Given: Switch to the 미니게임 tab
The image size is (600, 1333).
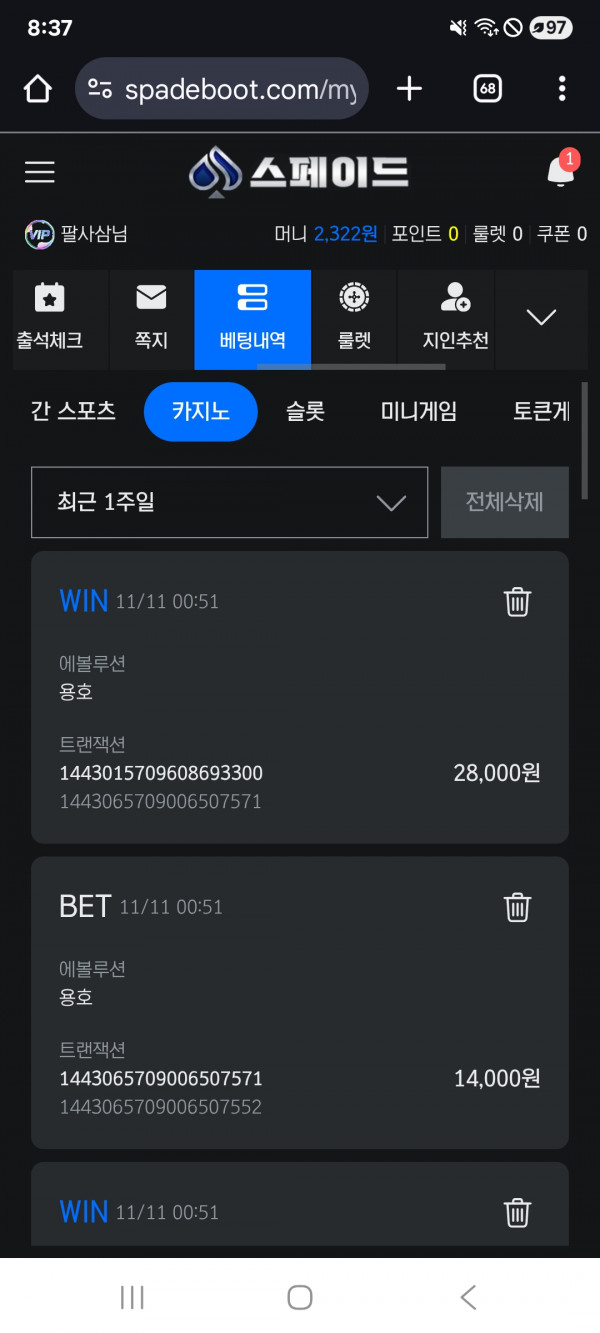Looking at the screenshot, I should point(419,411).
